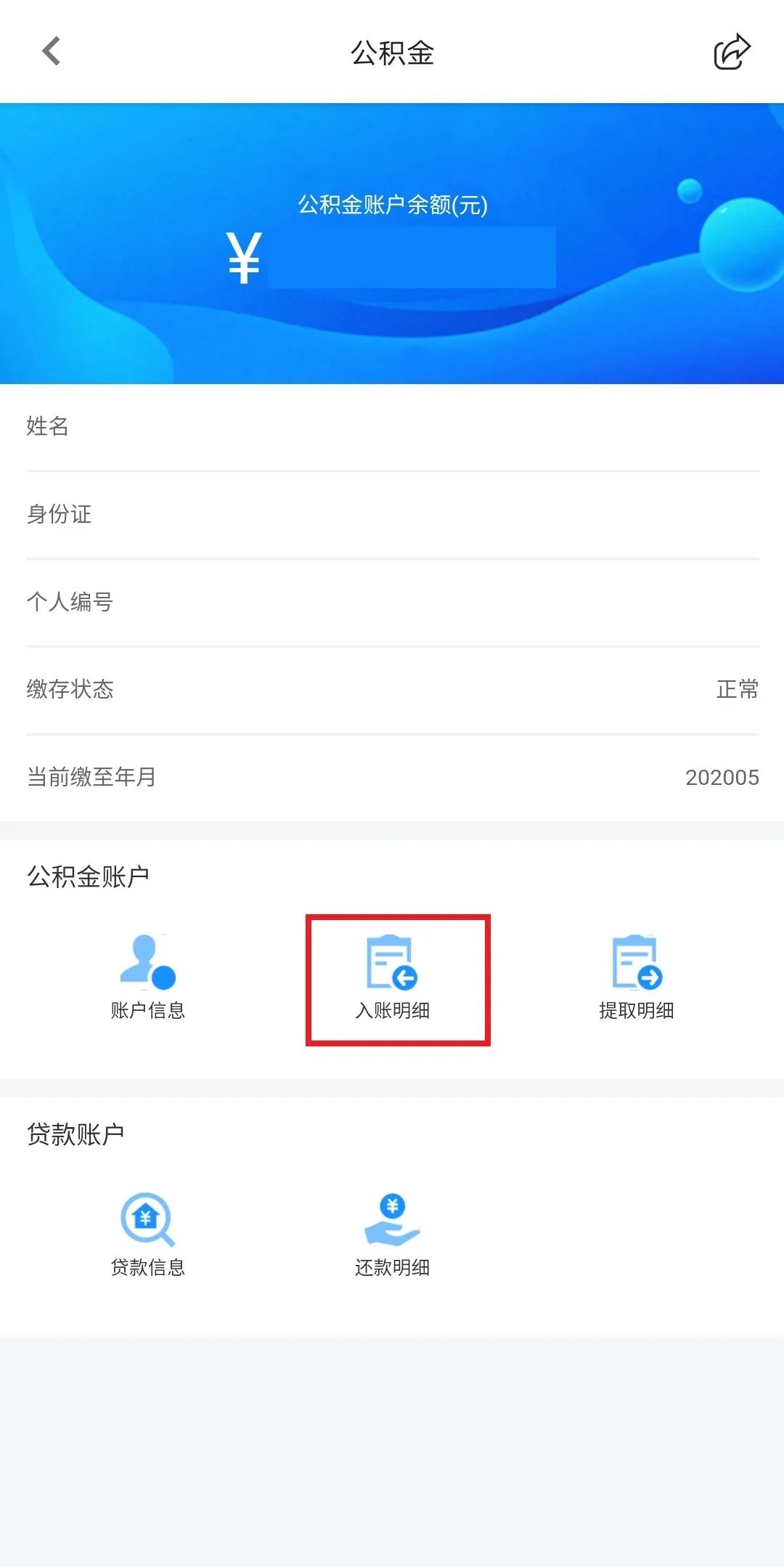Image resolution: width=784 pixels, height=1567 pixels.
Task: Tap the 个人编号 (personal number) row
Action: [392, 601]
